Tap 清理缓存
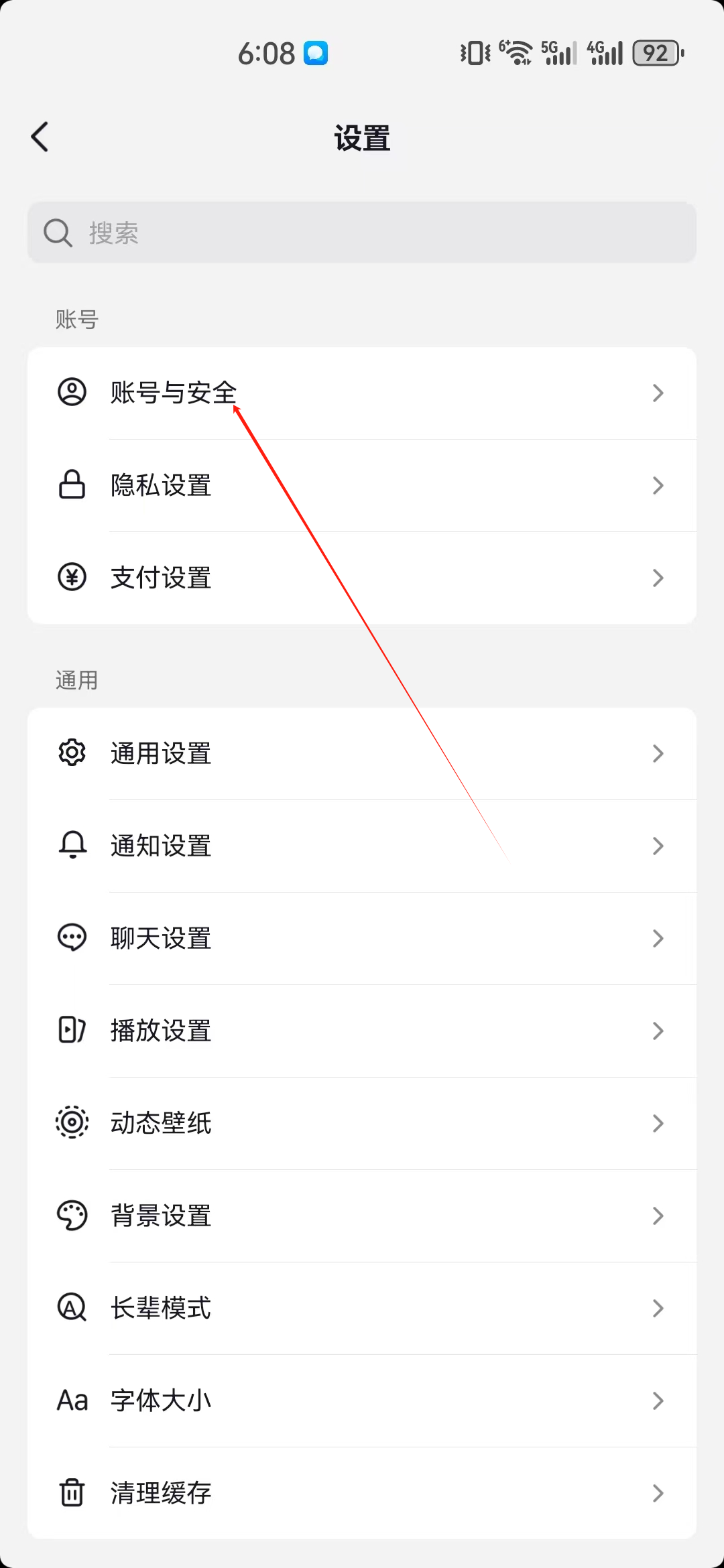 [362, 1493]
